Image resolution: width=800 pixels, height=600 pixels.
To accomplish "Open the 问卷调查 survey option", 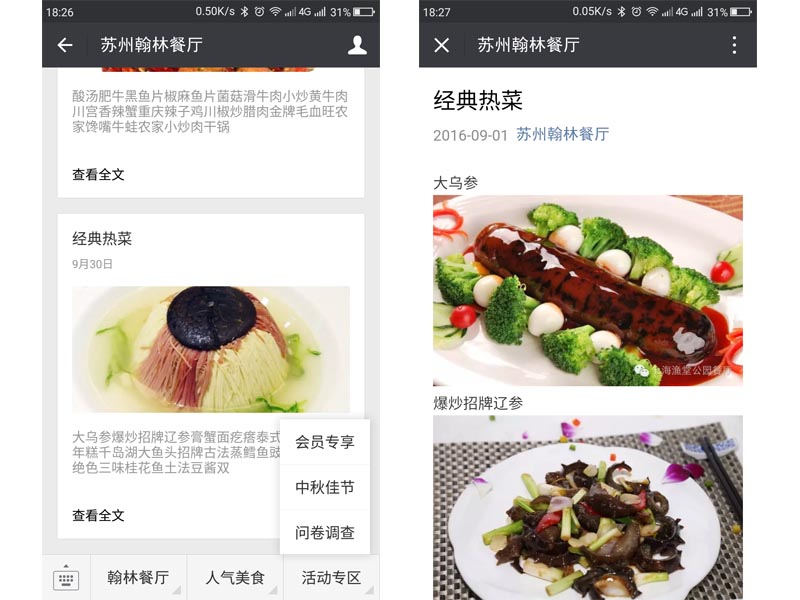I will click(x=325, y=533).
